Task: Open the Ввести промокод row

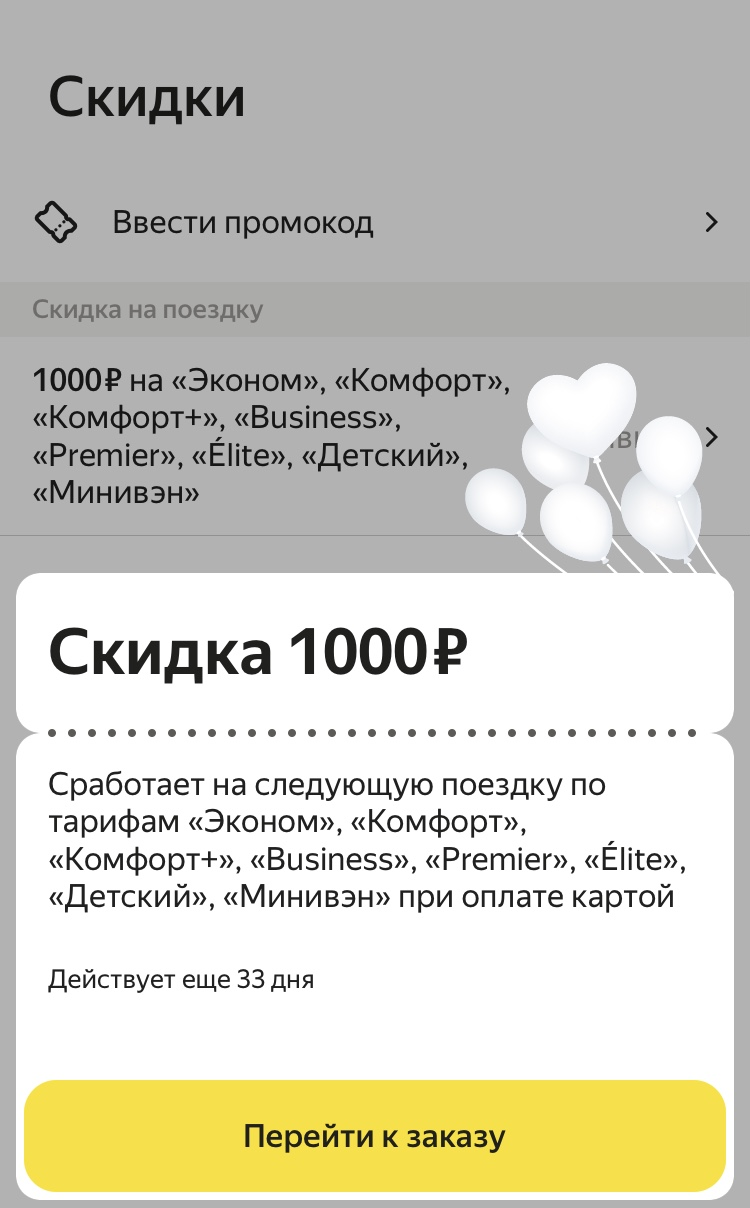Action: 375,222
